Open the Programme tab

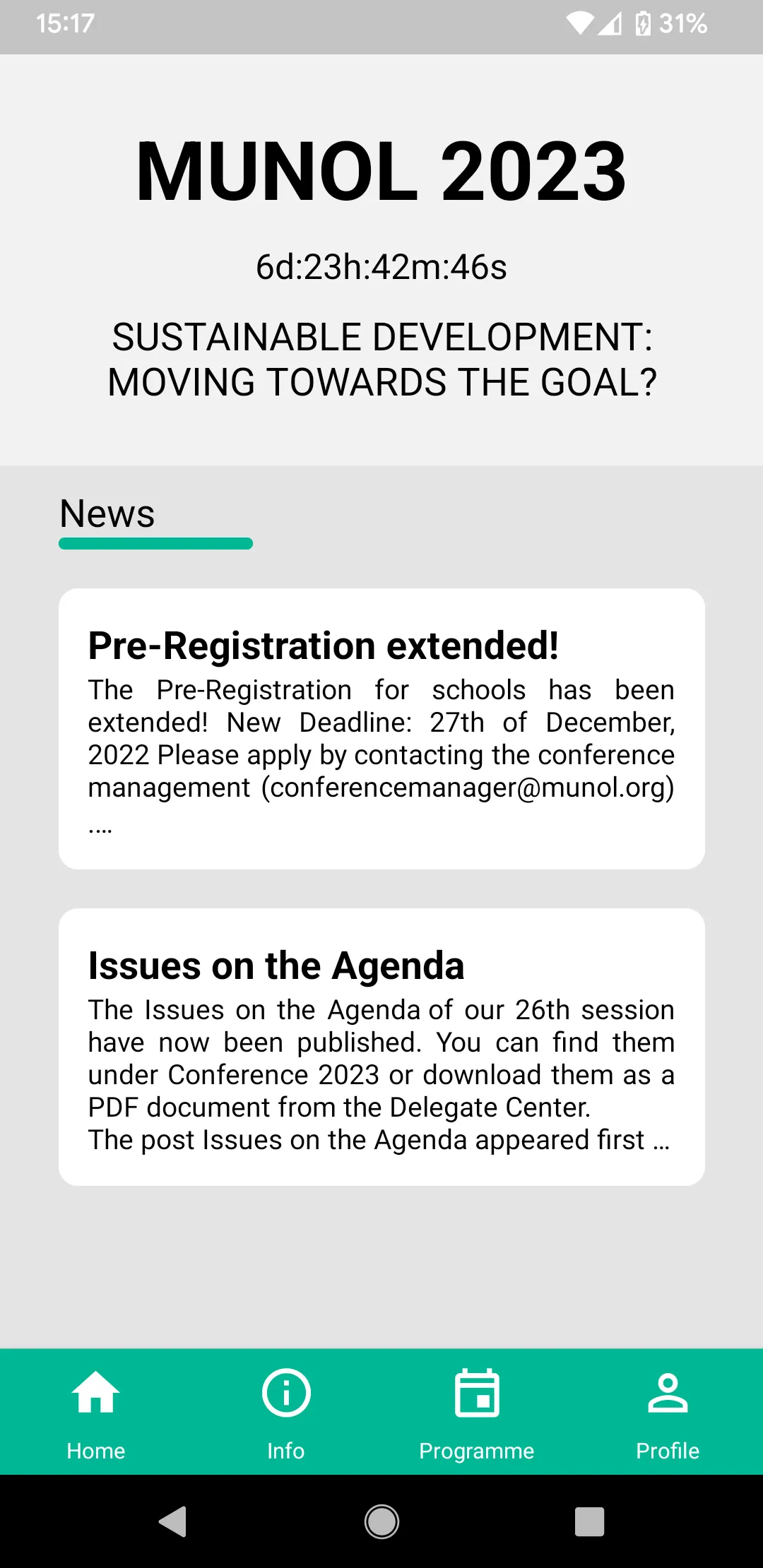coord(477,1413)
